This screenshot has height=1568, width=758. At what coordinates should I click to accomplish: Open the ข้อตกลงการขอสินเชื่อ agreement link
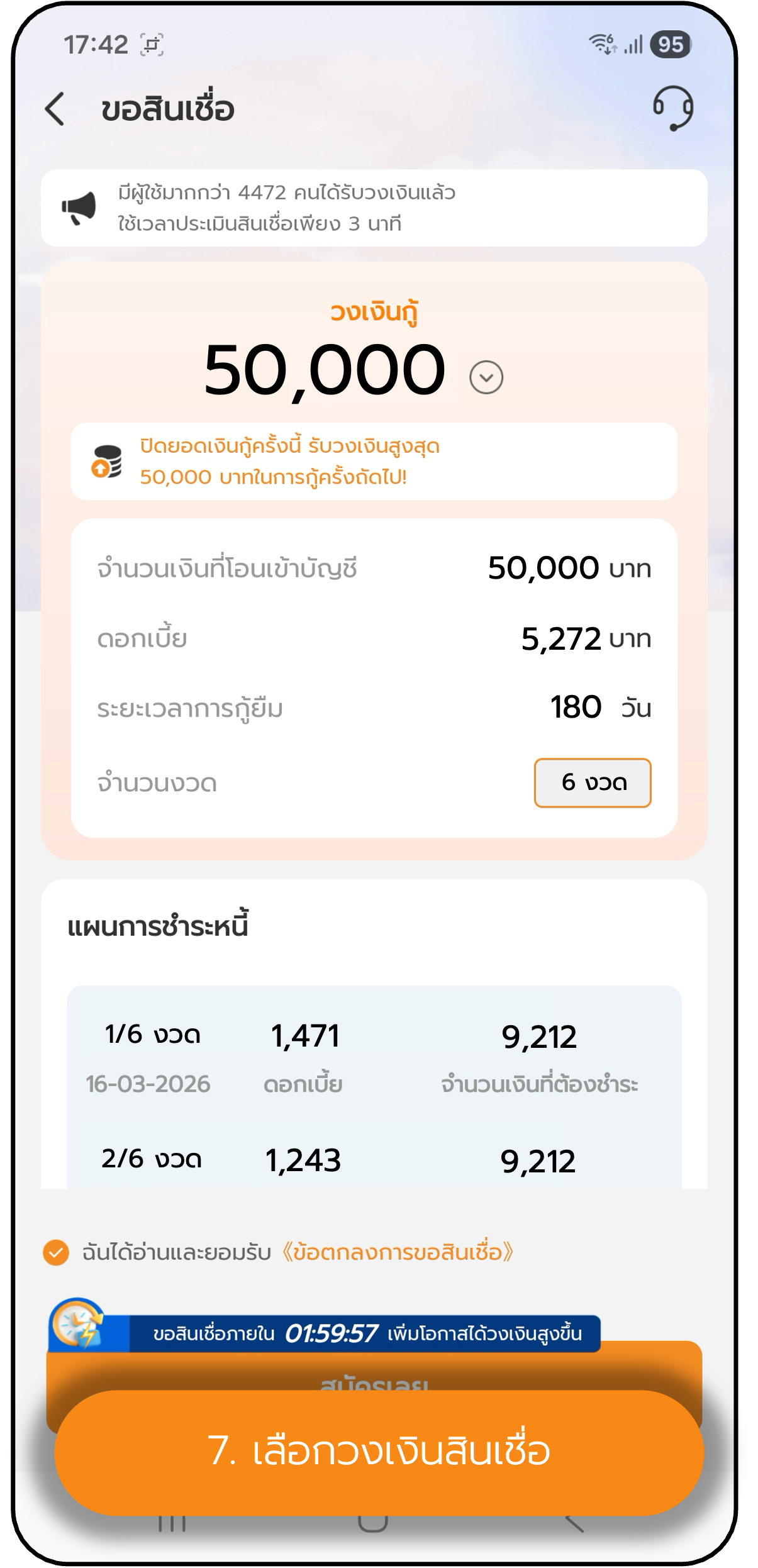(x=398, y=1252)
